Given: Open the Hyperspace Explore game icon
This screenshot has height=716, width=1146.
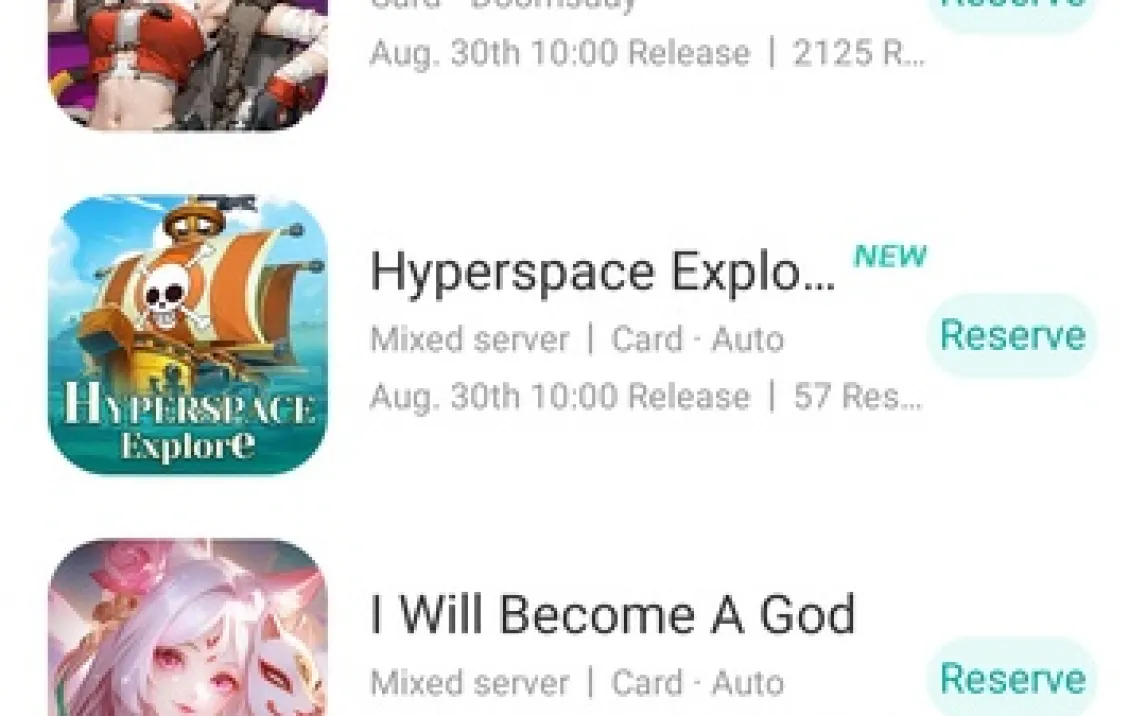Looking at the screenshot, I should click(x=188, y=335).
